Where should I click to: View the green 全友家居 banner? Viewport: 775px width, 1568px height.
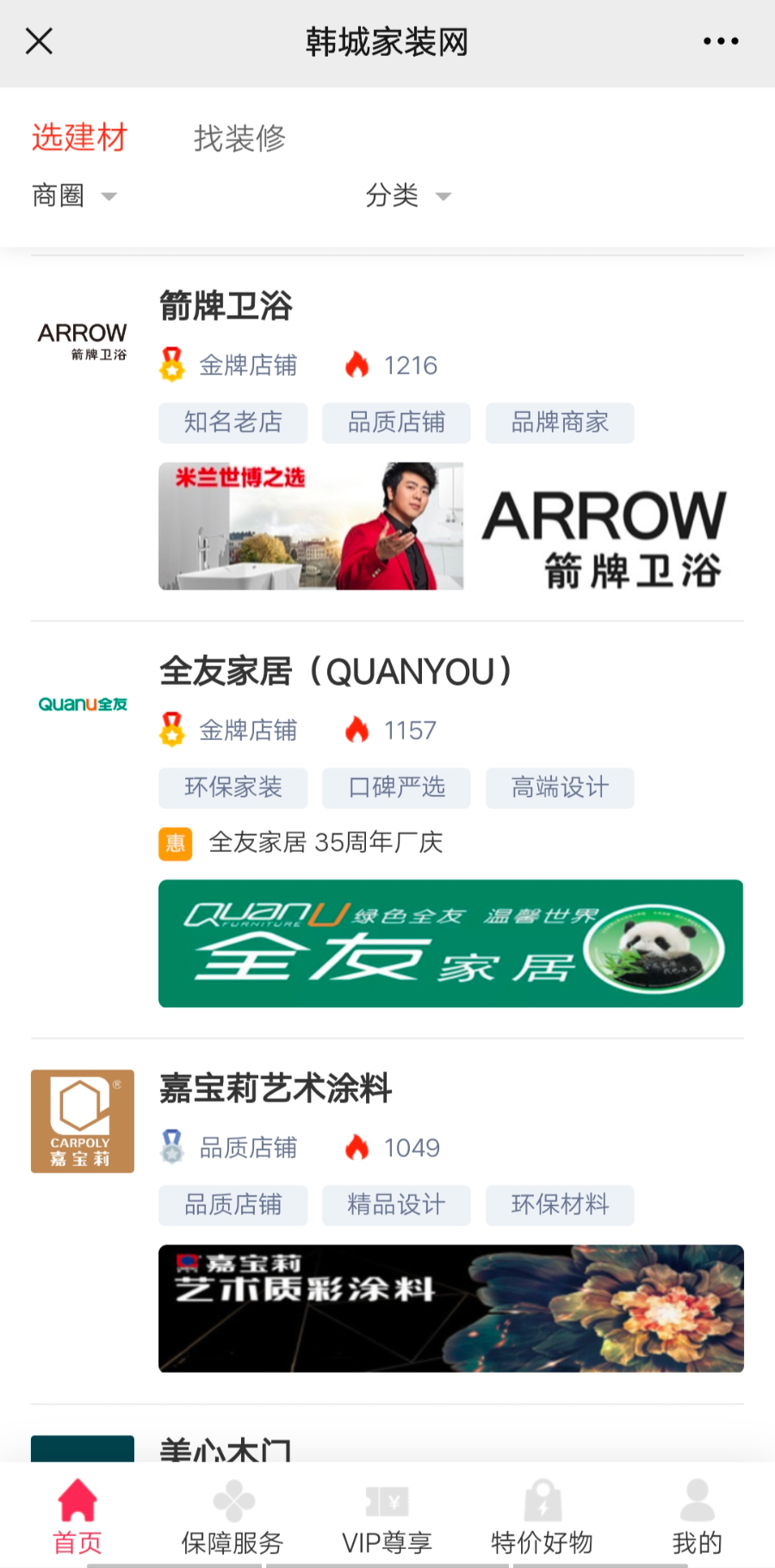(x=450, y=943)
